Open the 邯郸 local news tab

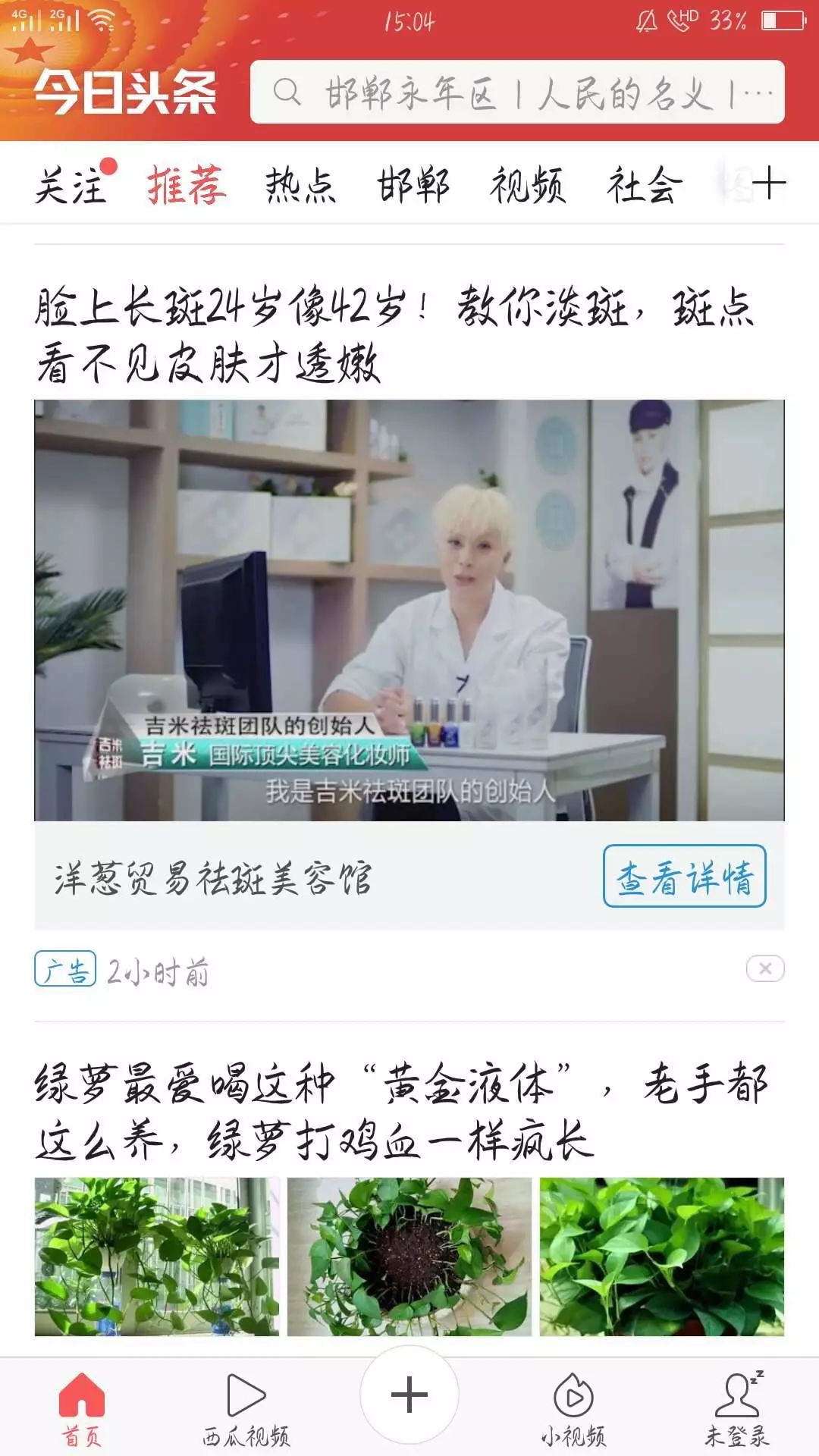tap(414, 185)
